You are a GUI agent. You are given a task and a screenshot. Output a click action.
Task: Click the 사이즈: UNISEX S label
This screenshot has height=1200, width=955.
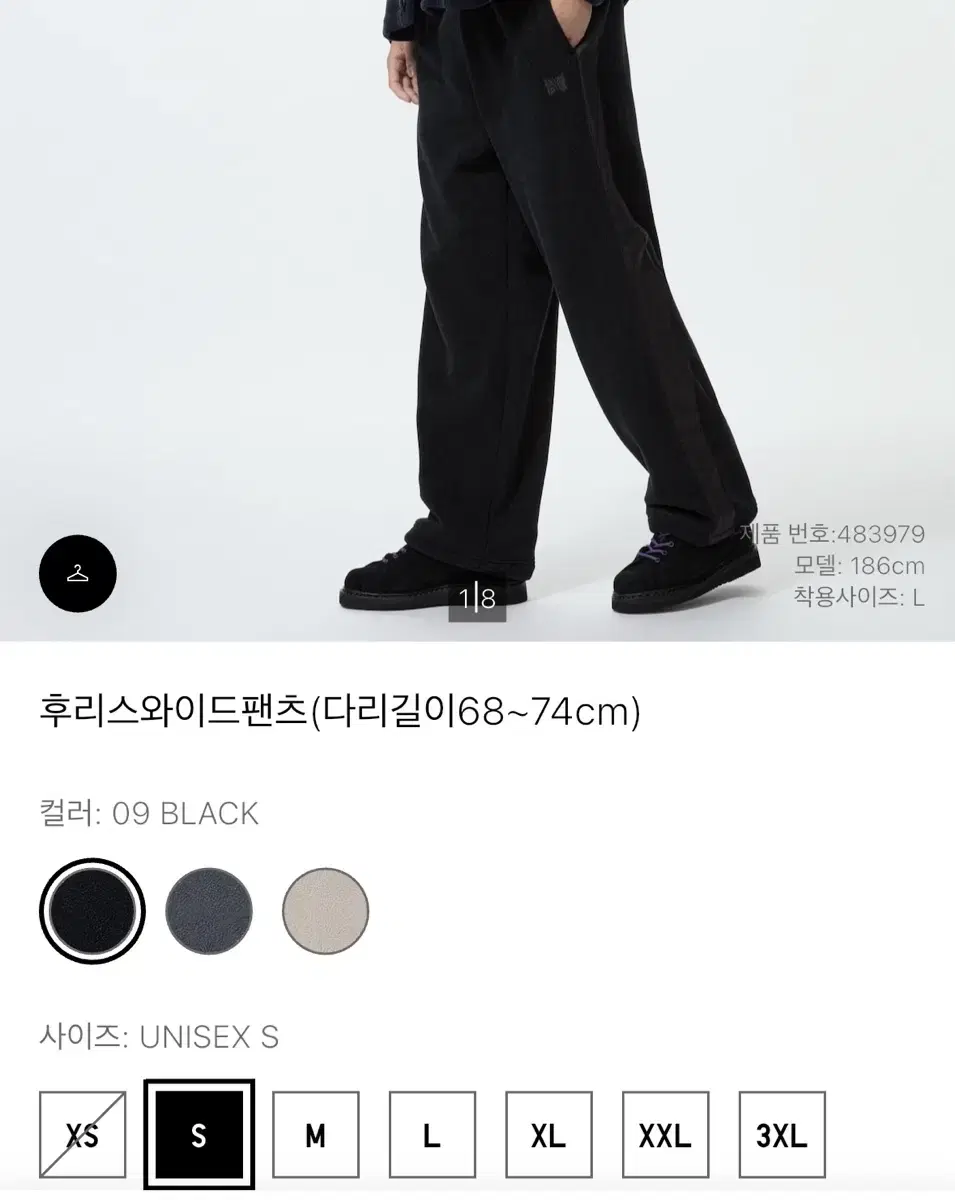pyautogui.click(x=163, y=1038)
